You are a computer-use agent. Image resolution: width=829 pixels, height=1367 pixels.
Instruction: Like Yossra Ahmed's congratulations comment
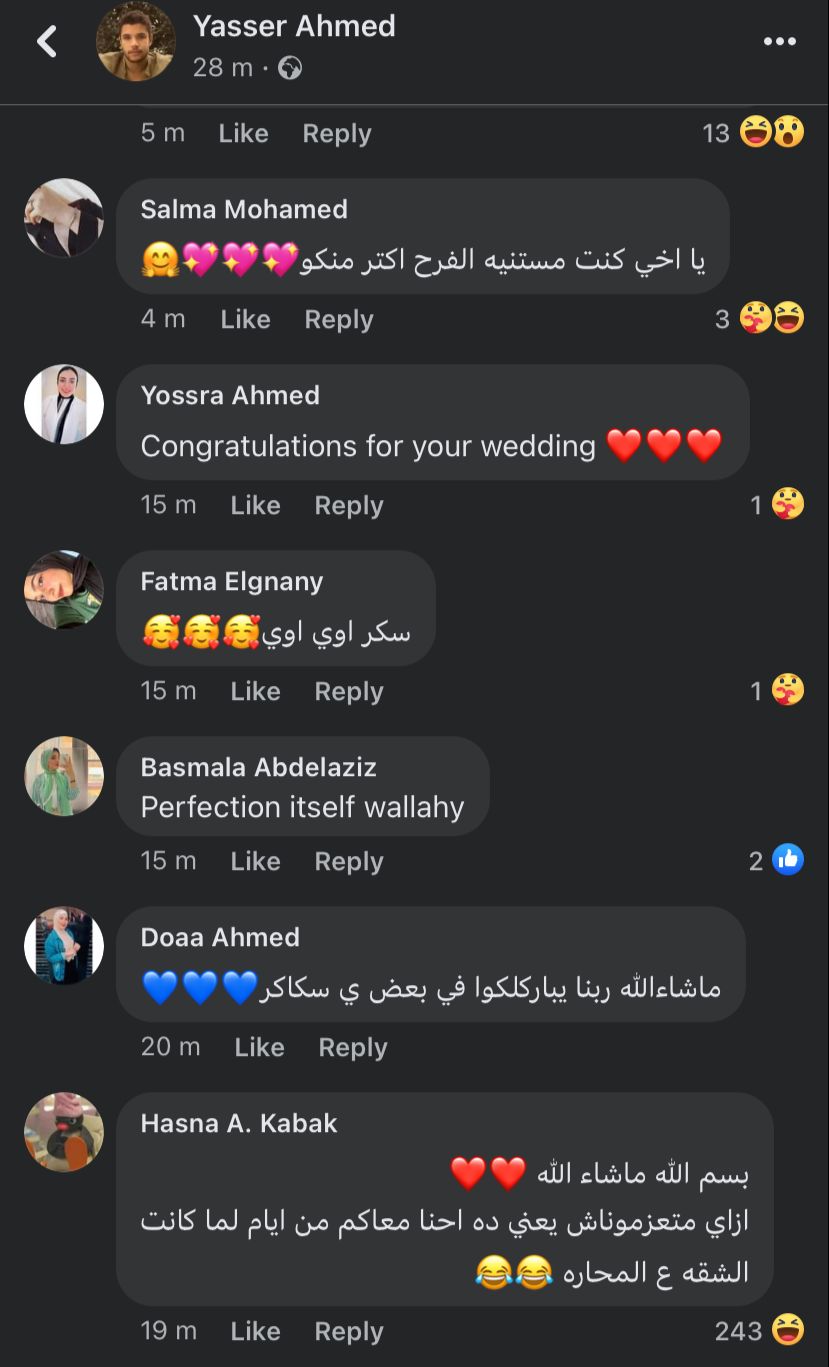point(255,505)
